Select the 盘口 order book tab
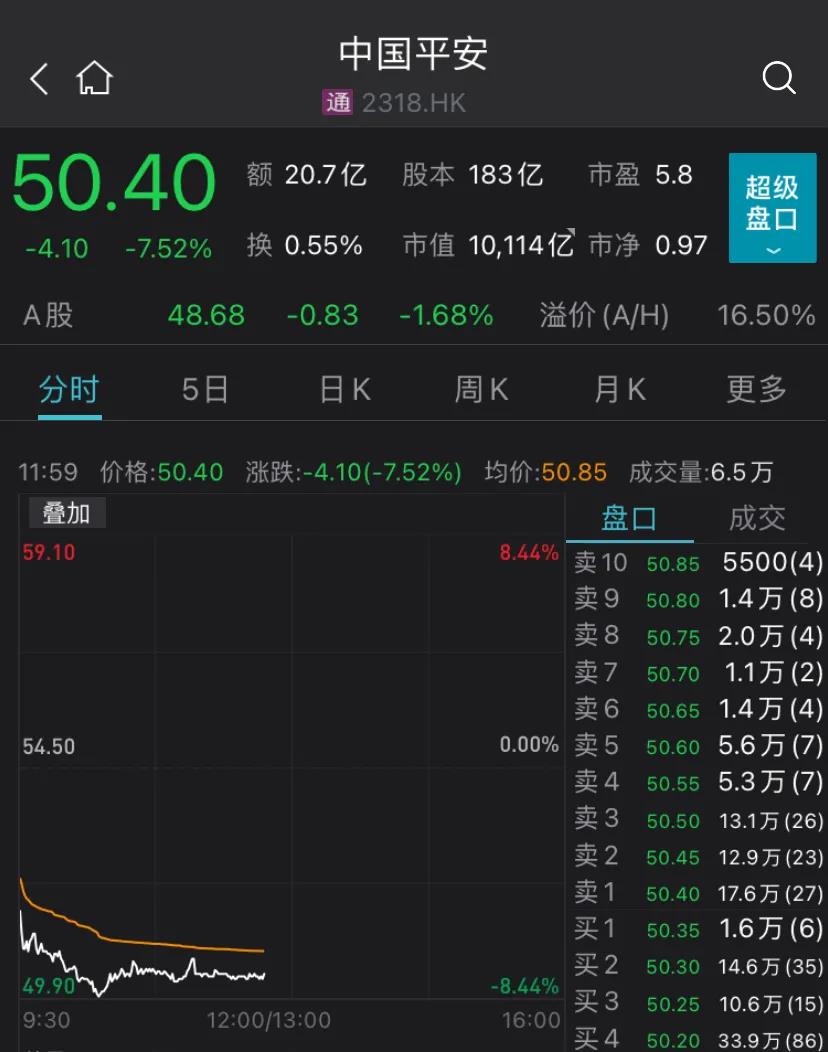Screen dimensions: 828x1052 pos(629,518)
